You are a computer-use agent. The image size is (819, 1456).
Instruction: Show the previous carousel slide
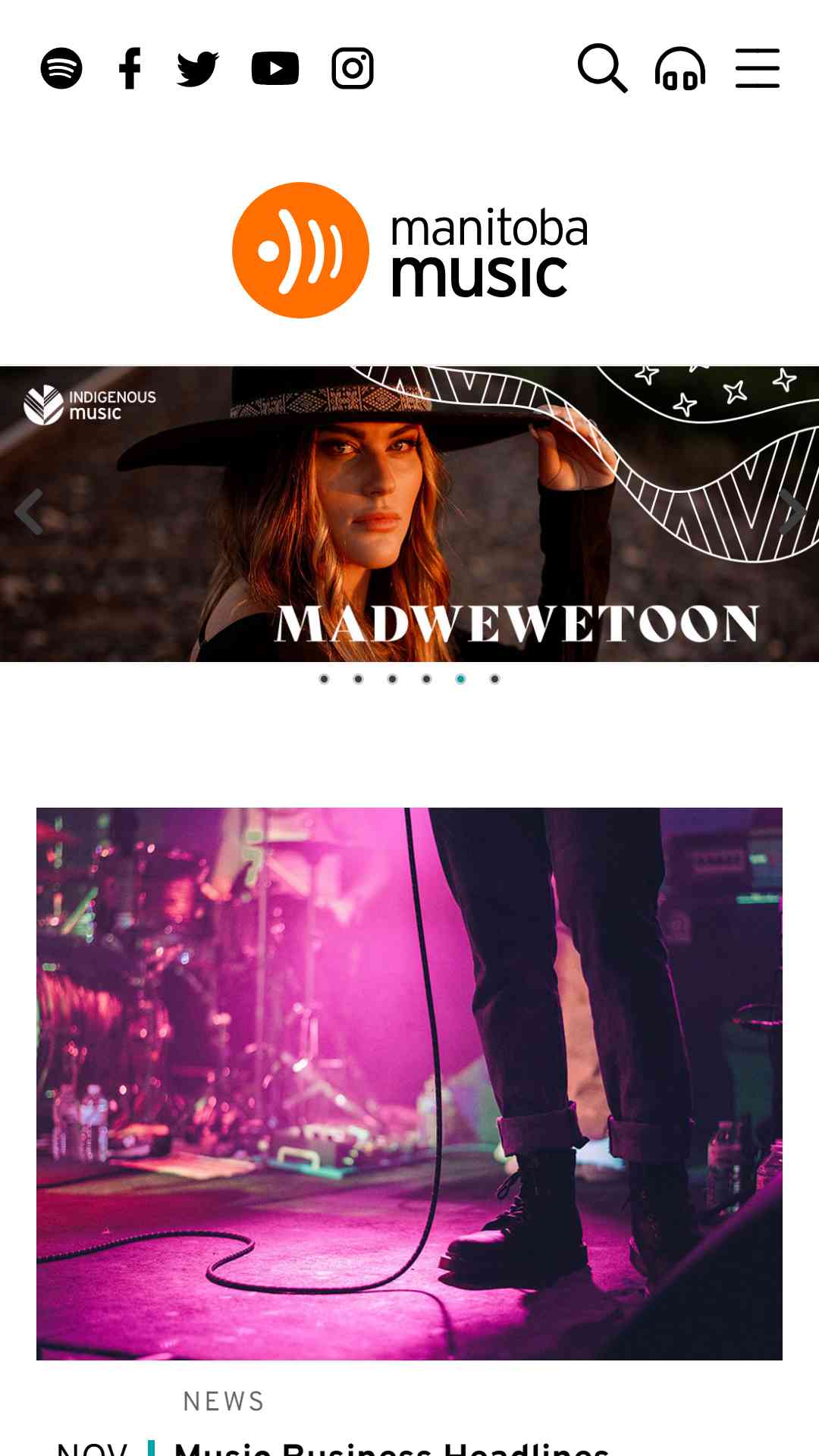tap(29, 513)
